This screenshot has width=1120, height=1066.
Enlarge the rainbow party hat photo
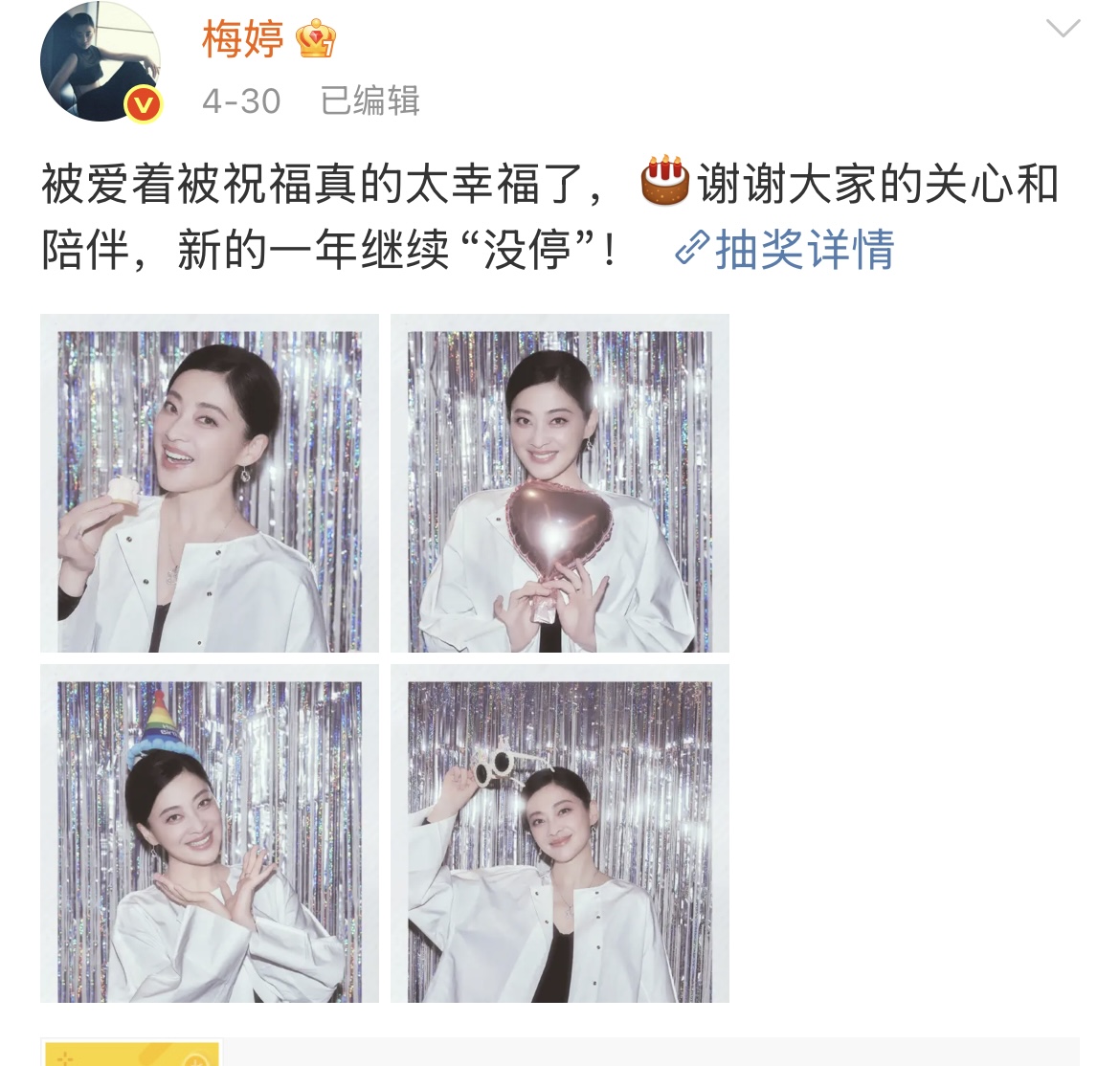click(x=210, y=833)
